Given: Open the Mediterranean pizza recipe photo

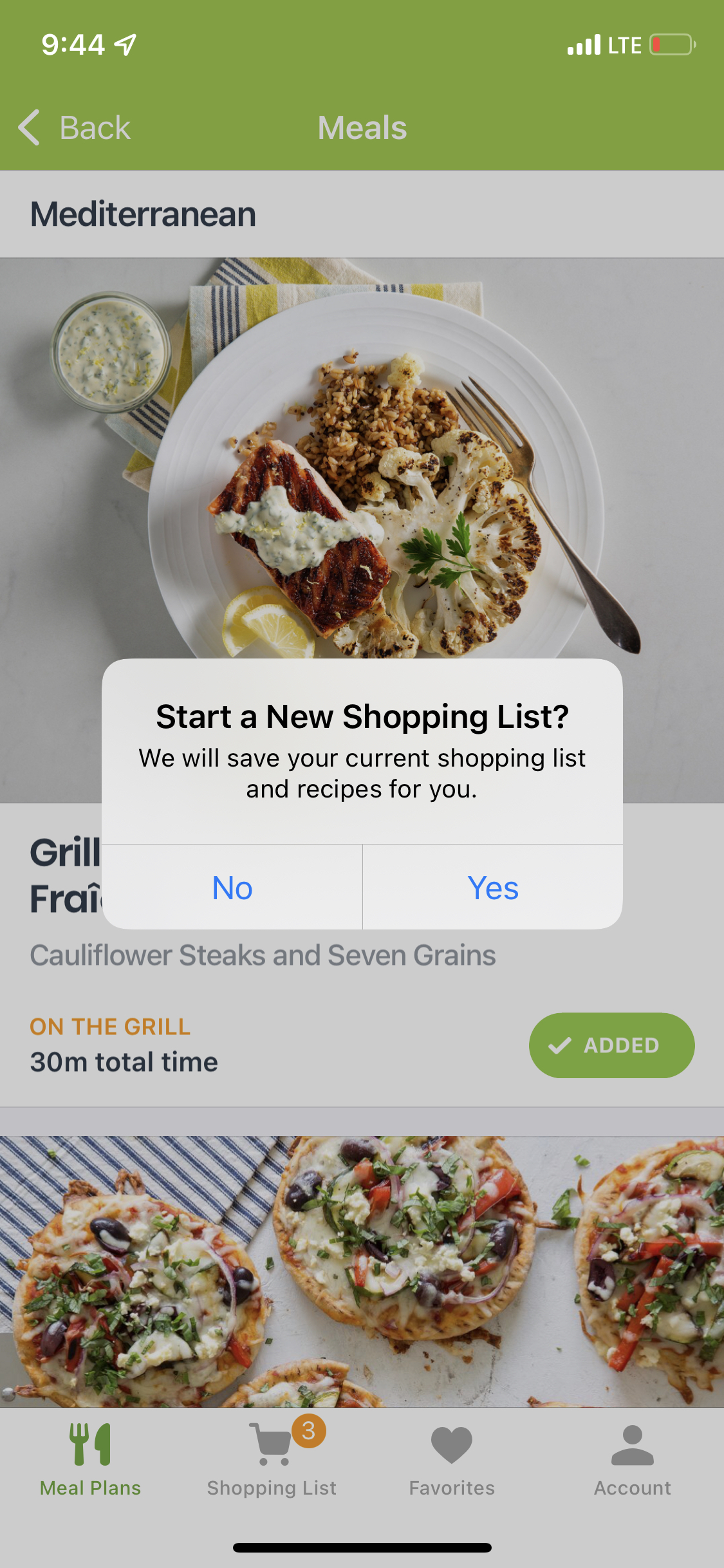Looking at the screenshot, I should (362, 1271).
